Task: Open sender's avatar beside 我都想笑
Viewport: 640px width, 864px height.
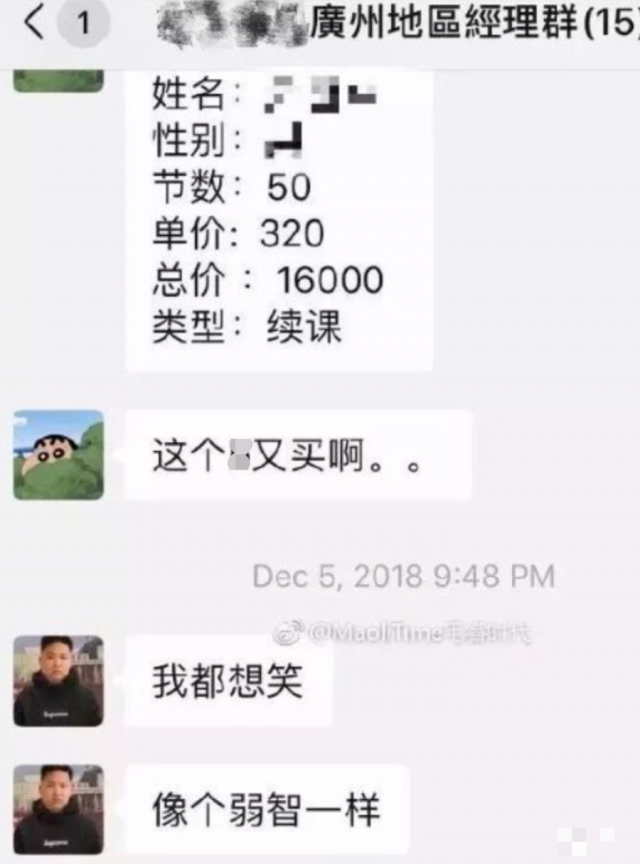Action: tap(58, 680)
